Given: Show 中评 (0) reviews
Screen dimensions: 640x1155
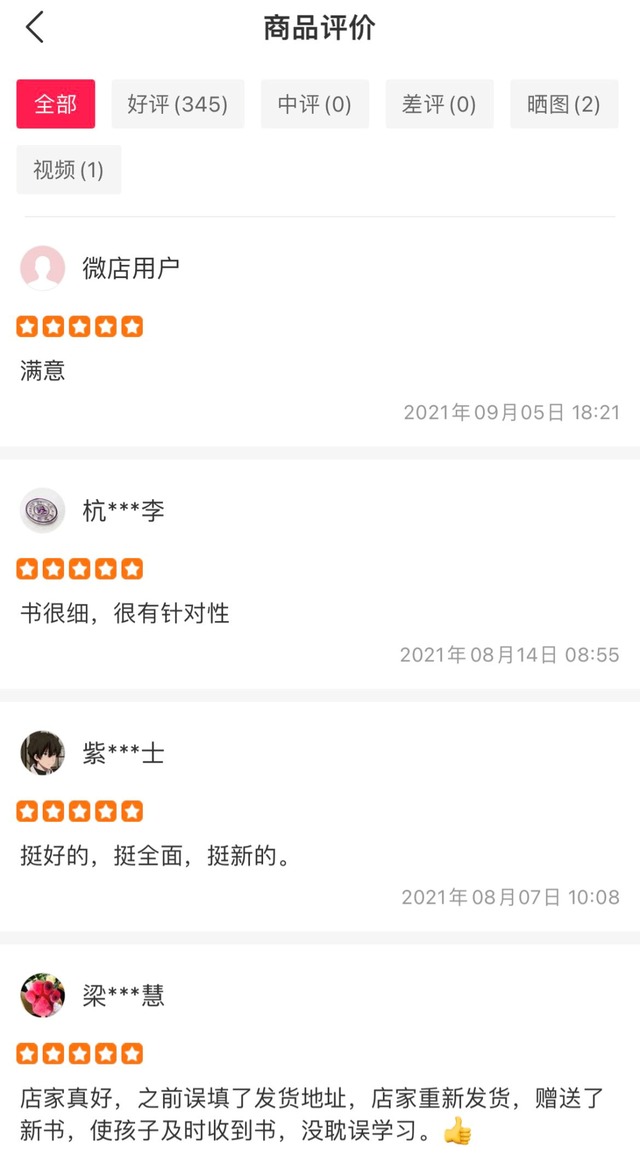Looking at the screenshot, I should 315,104.
